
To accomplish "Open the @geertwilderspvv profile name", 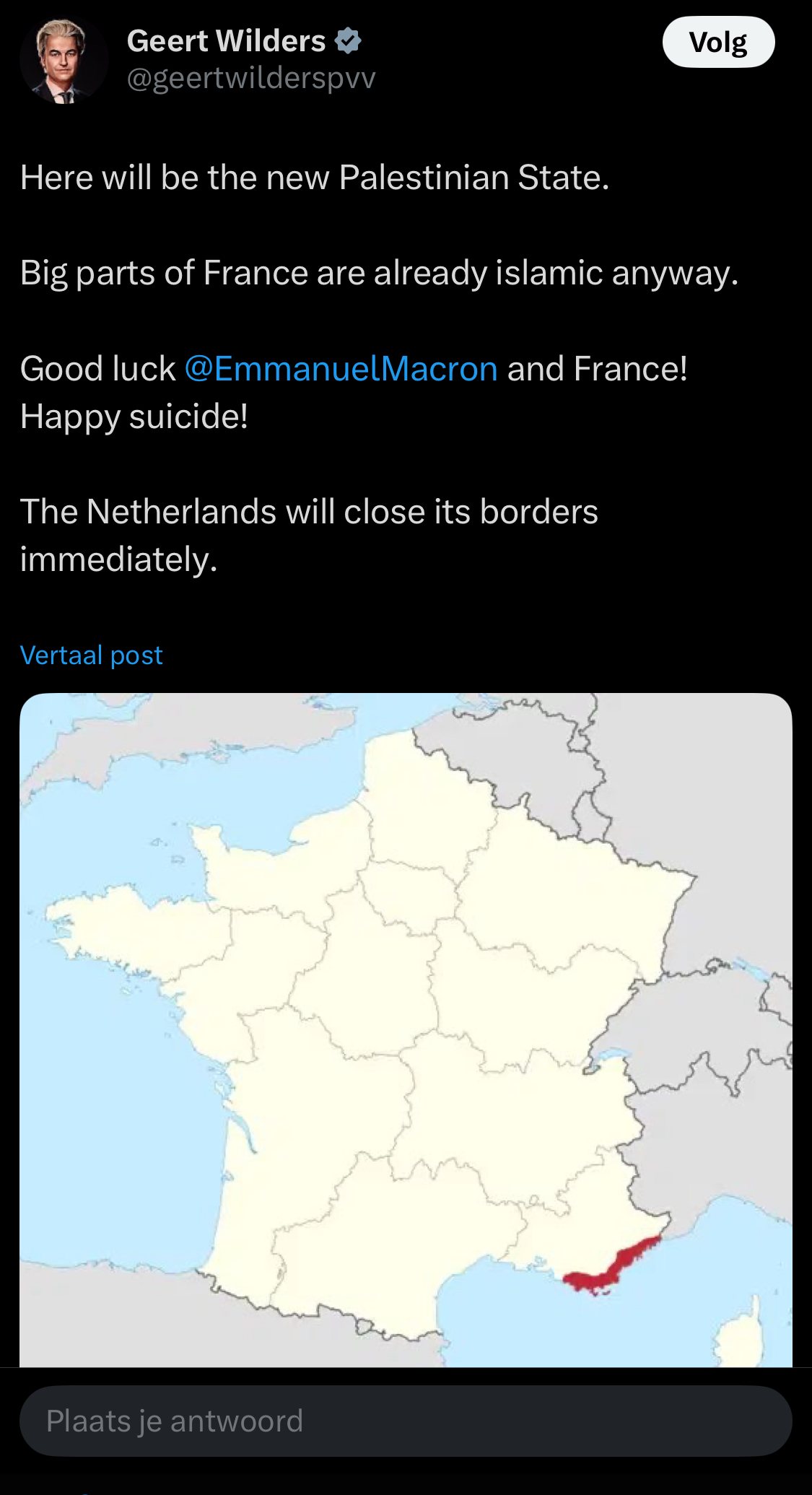I will (251, 78).
